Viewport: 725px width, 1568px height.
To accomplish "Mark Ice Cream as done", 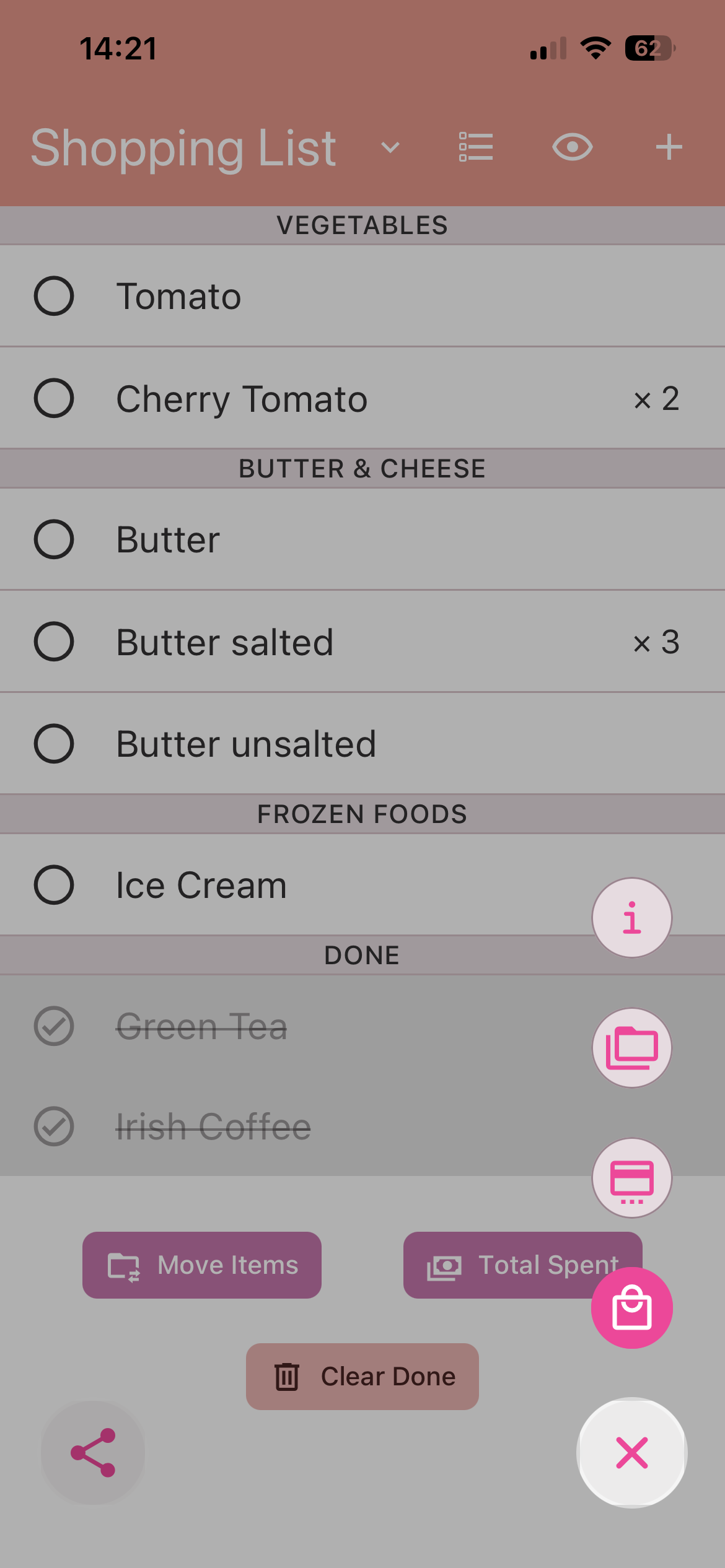I will 54,885.
